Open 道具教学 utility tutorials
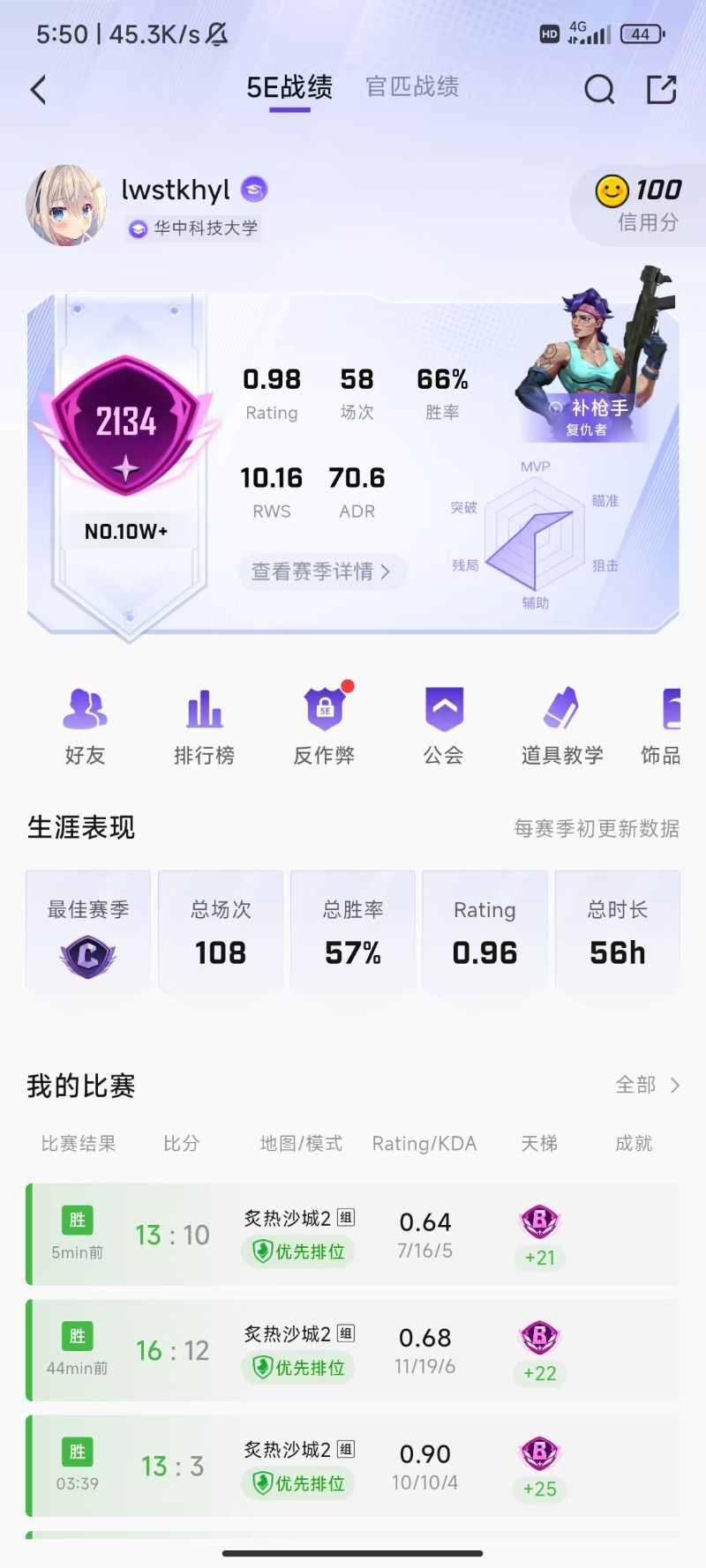The image size is (706, 1568). pos(562,726)
